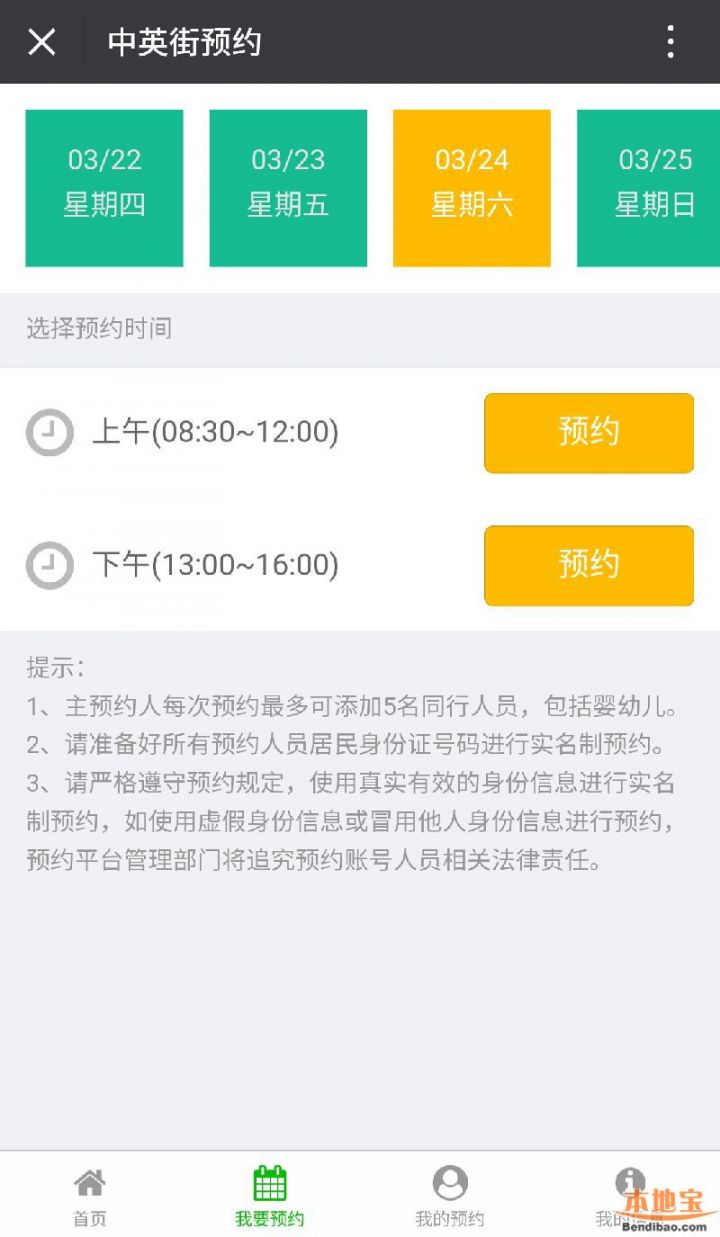
Task: Go to the 首页 tab
Action: [90, 1196]
